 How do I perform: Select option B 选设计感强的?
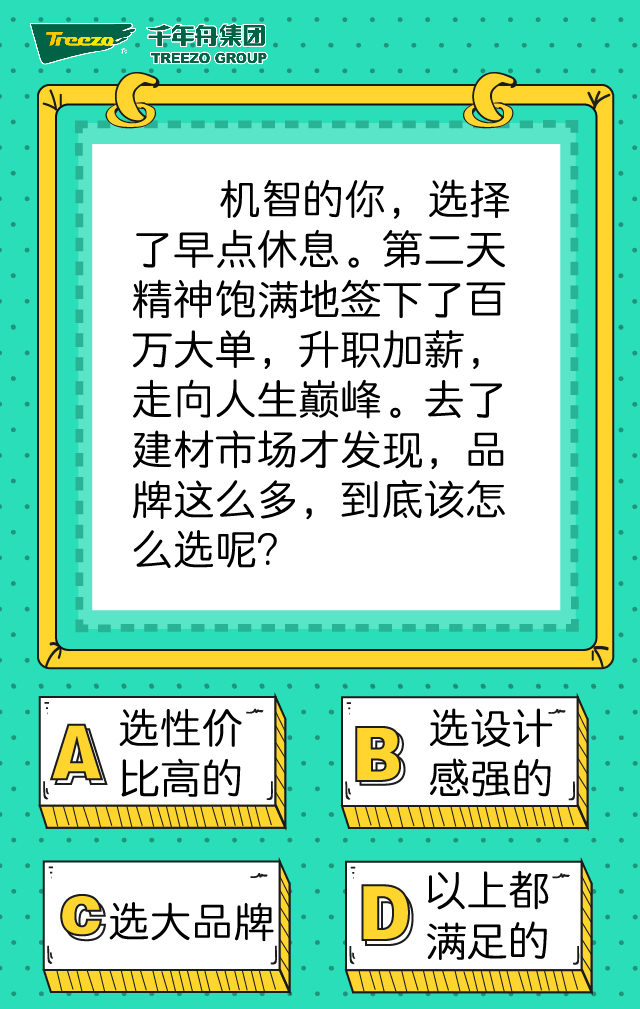click(x=462, y=755)
